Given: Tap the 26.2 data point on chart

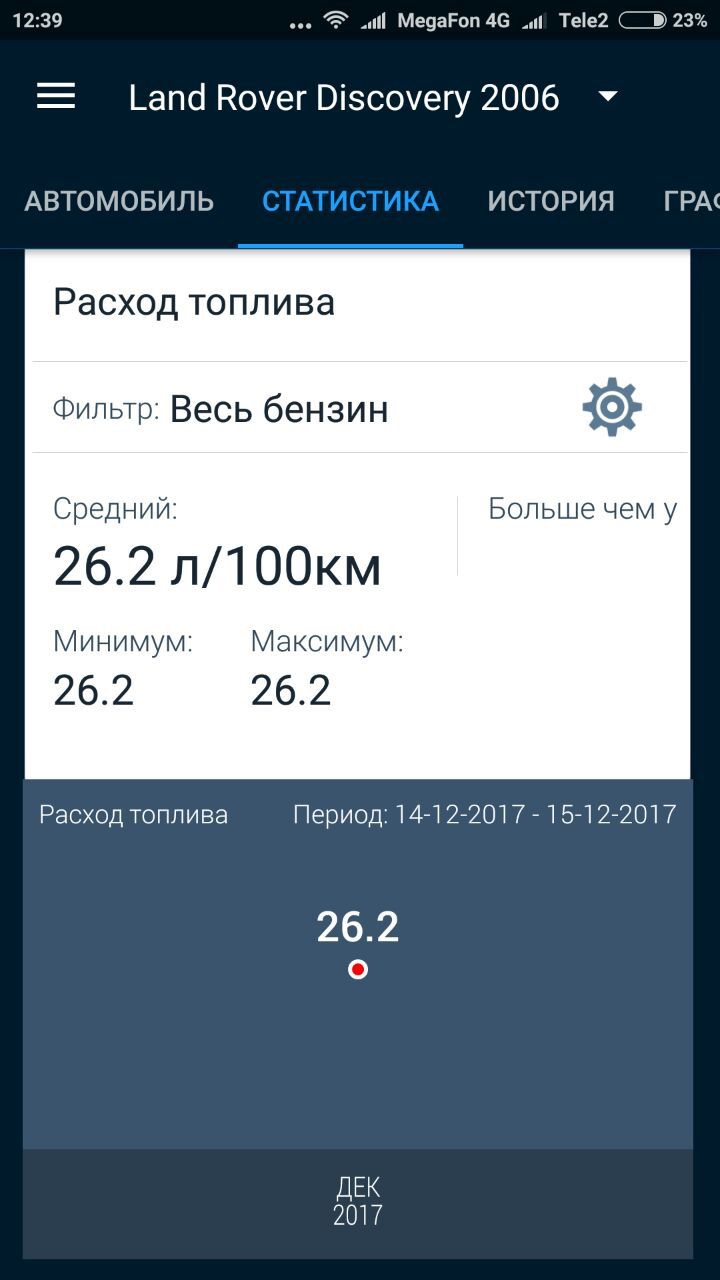Looking at the screenshot, I should (x=358, y=969).
